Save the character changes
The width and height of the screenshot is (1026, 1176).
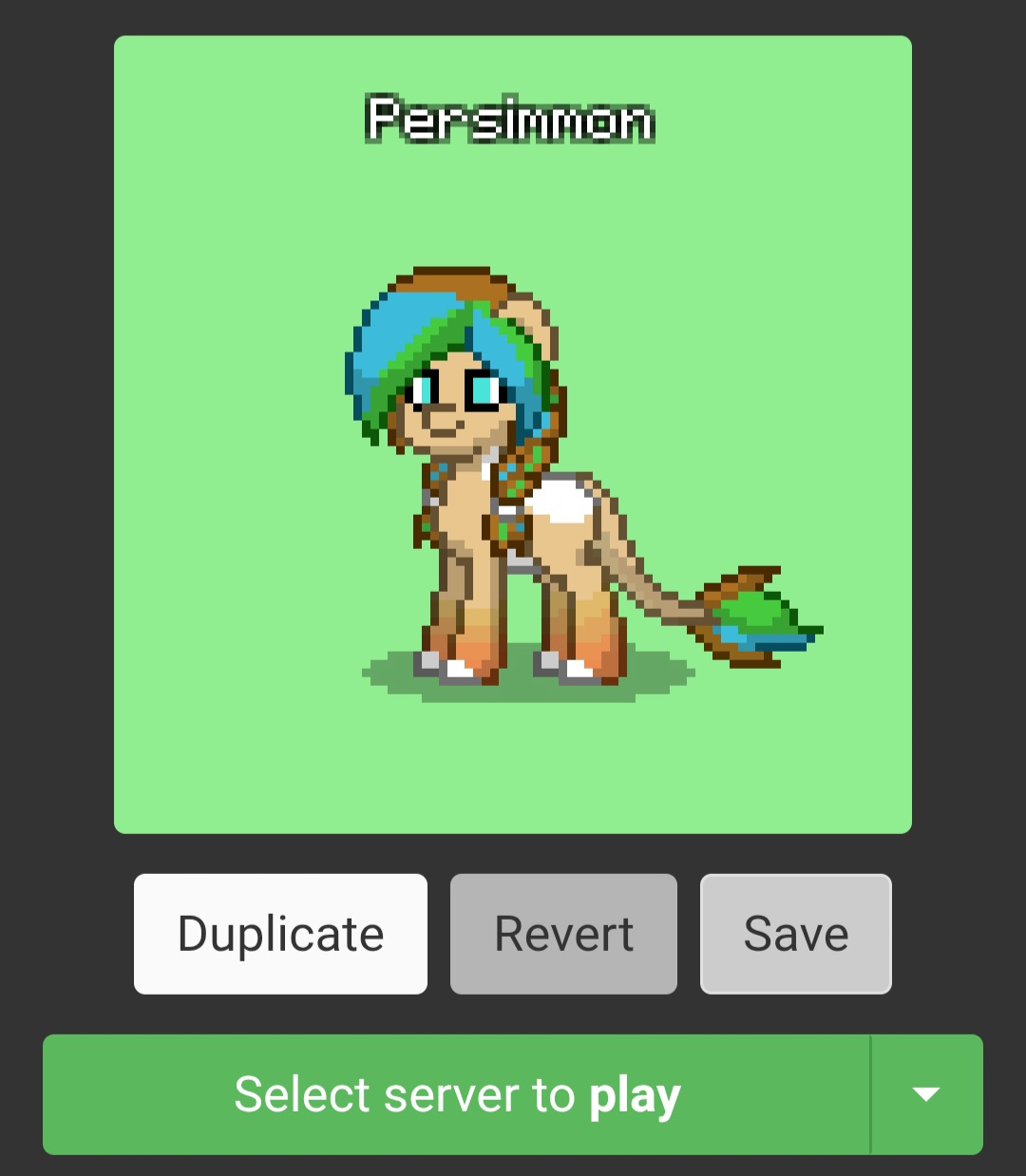point(796,934)
